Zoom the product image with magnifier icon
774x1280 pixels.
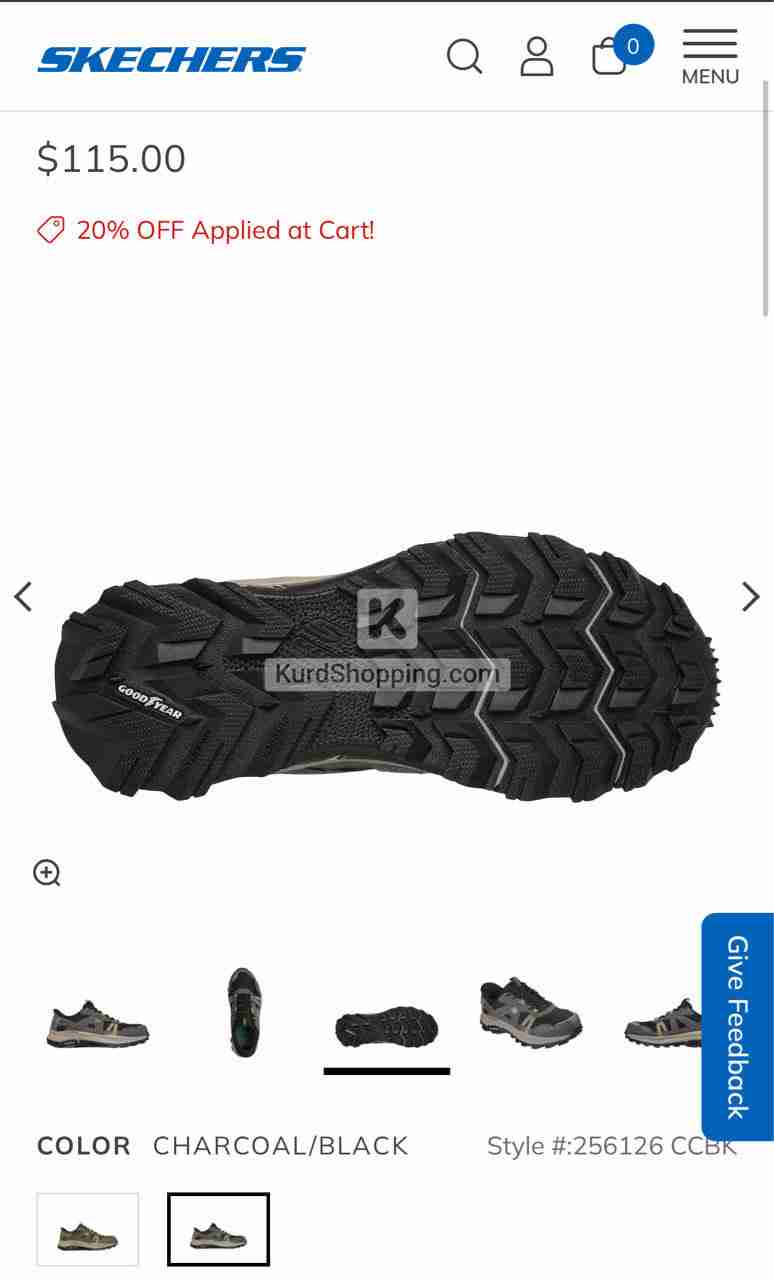pyautogui.click(x=47, y=873)
